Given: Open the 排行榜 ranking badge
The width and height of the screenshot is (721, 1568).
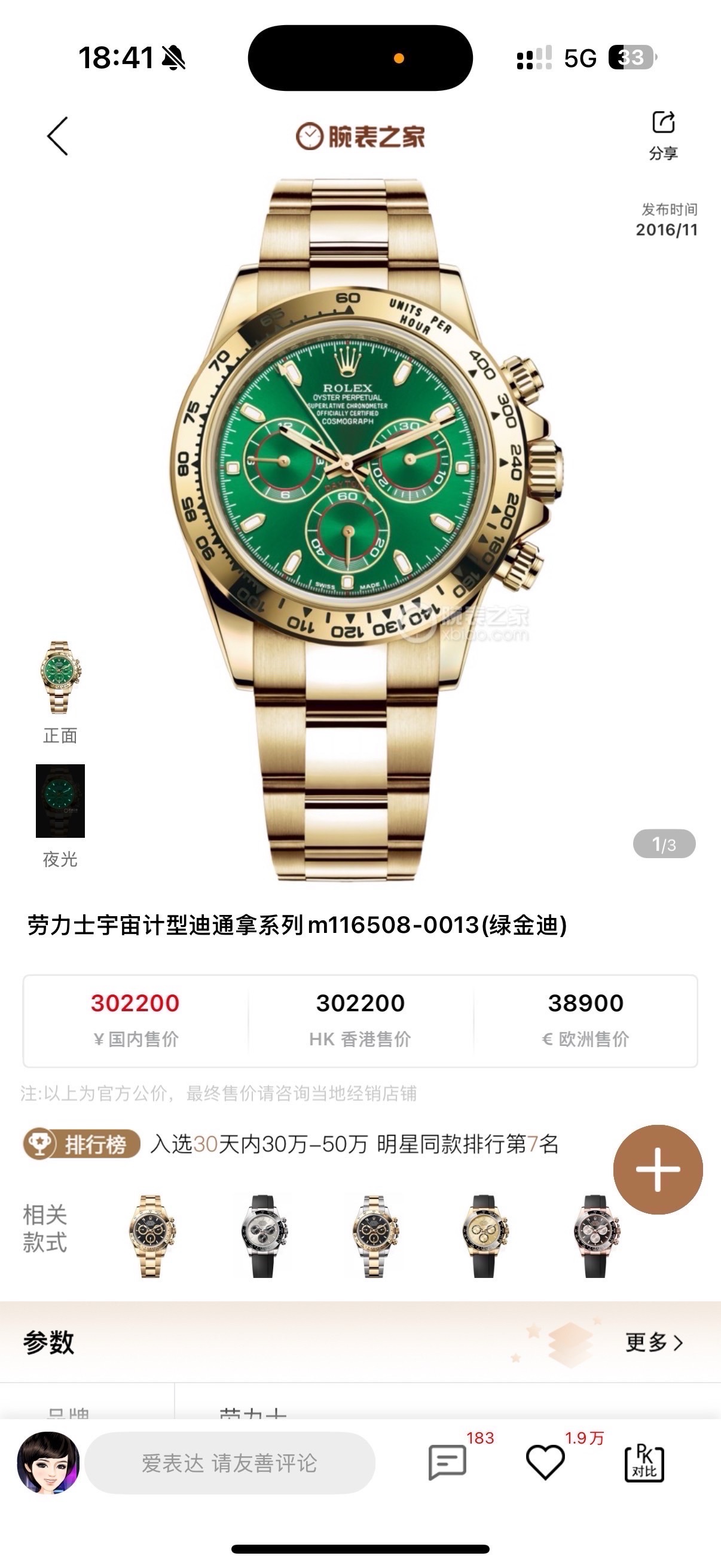Looking at the screenshot, I should [82, 1145].
